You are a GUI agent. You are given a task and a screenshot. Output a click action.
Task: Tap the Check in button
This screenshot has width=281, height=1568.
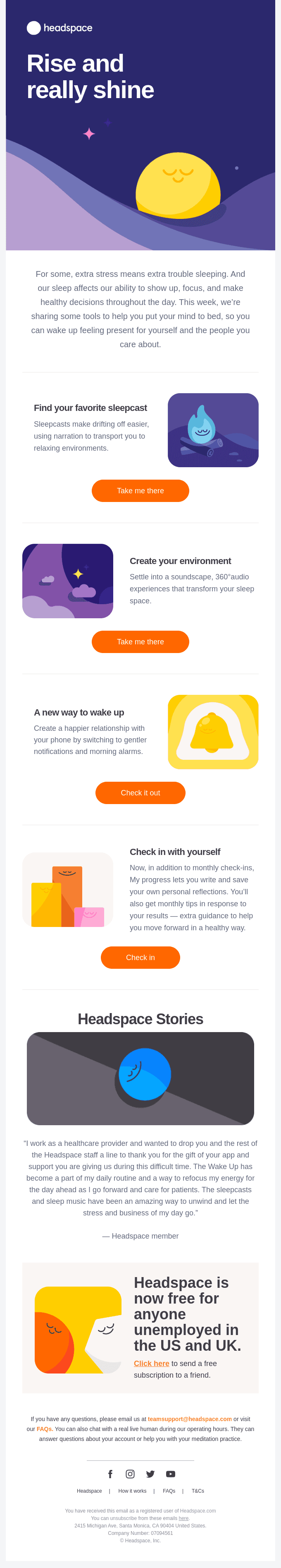click(140, 958)
